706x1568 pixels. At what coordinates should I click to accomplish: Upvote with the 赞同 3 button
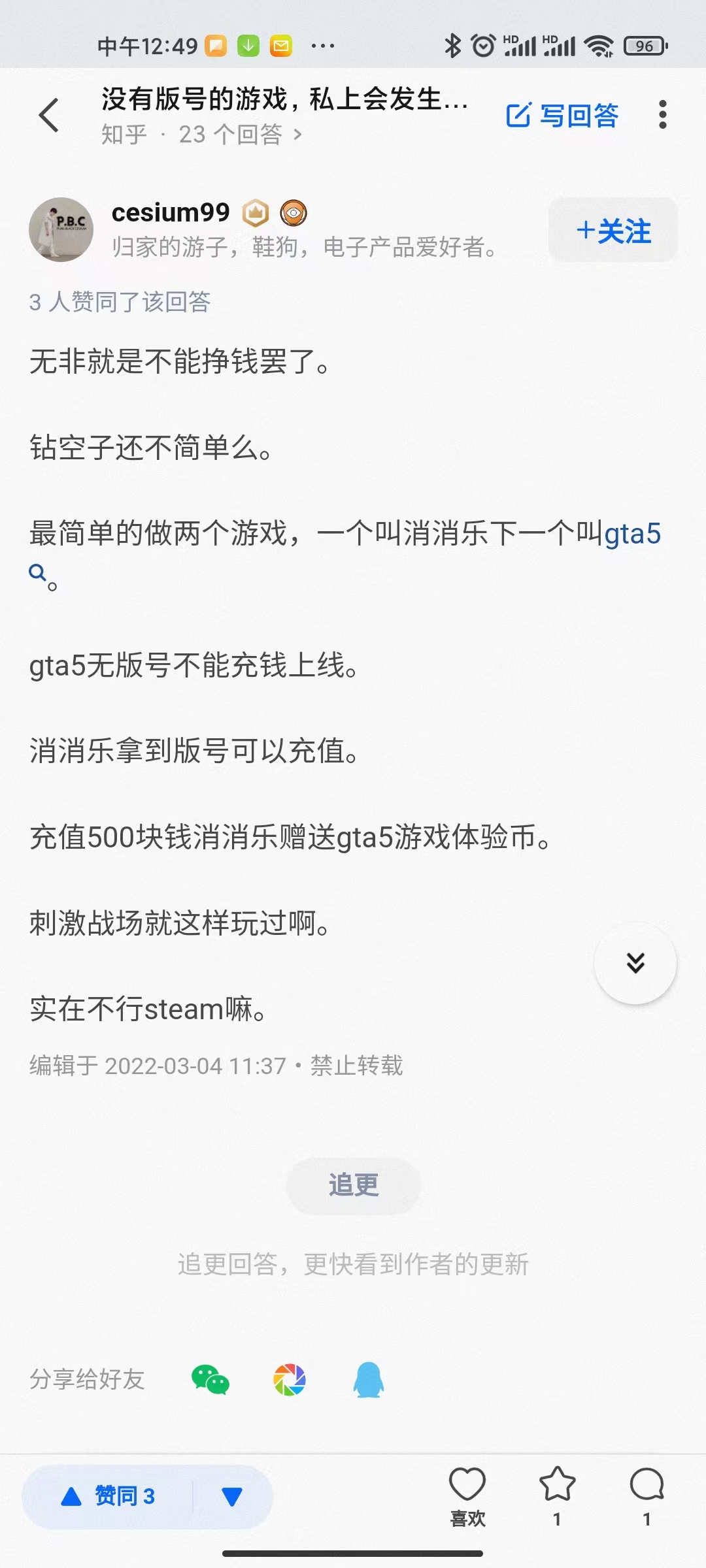[x=109, y=1496]
